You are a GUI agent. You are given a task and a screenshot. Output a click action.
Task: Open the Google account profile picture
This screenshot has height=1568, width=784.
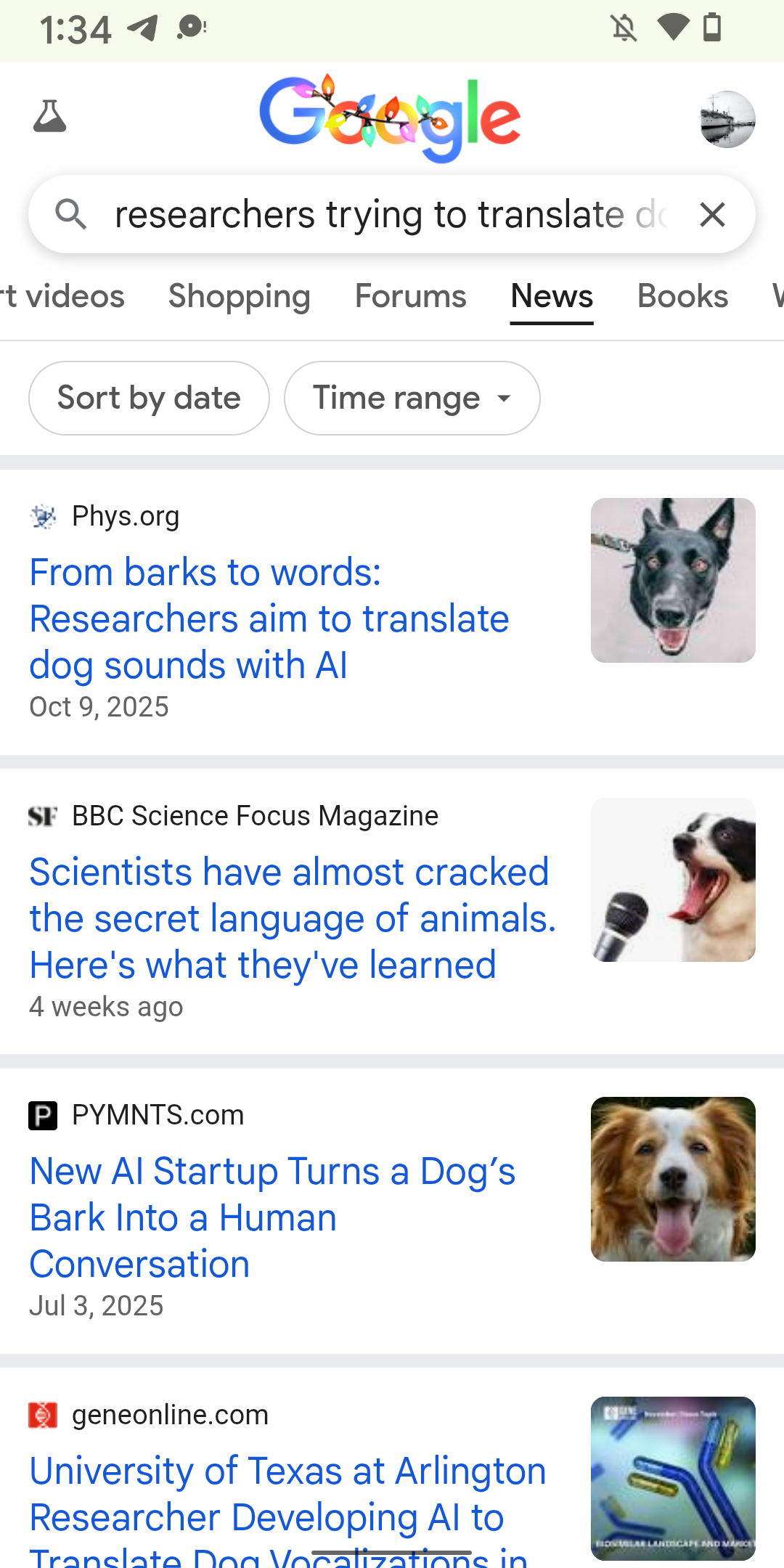click(727, 120)
